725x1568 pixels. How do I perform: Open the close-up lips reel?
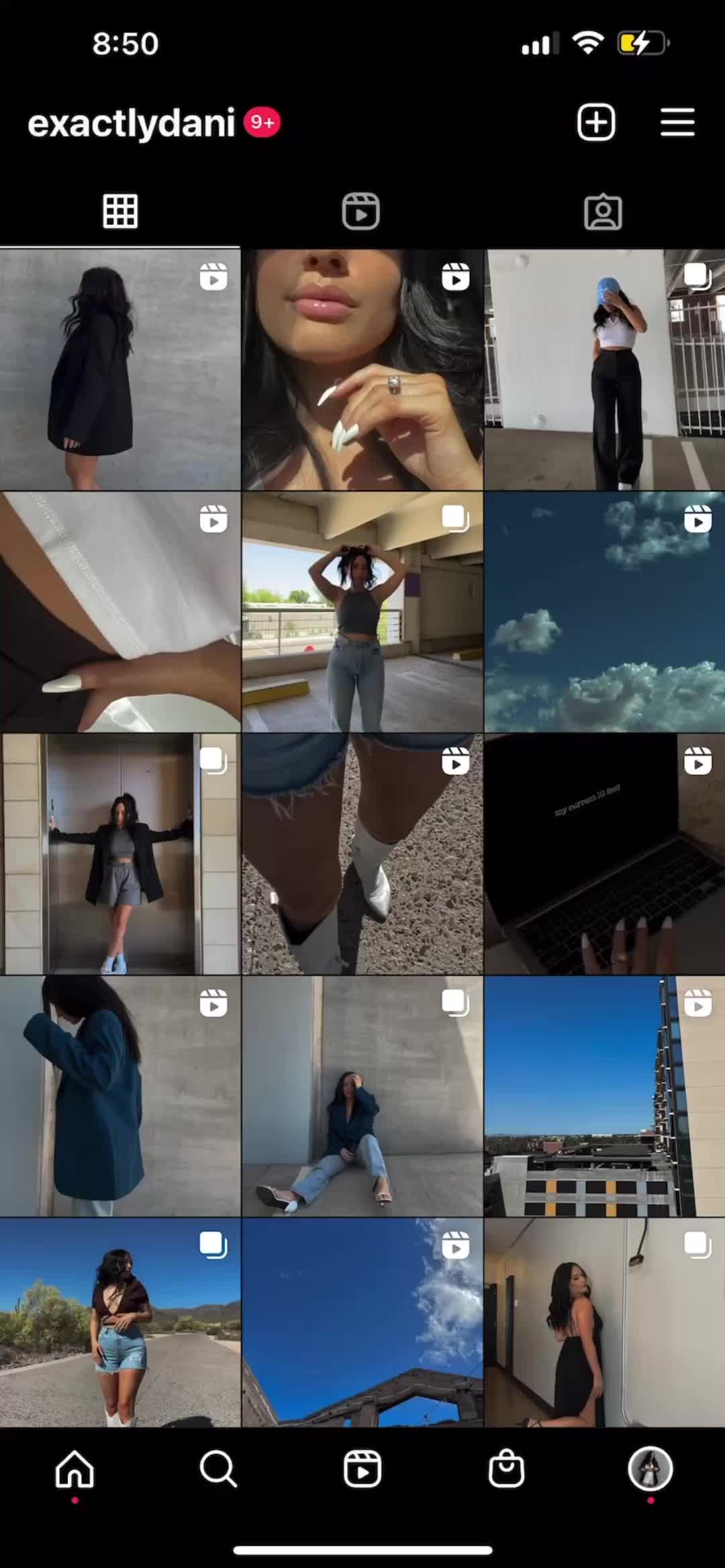362,370
